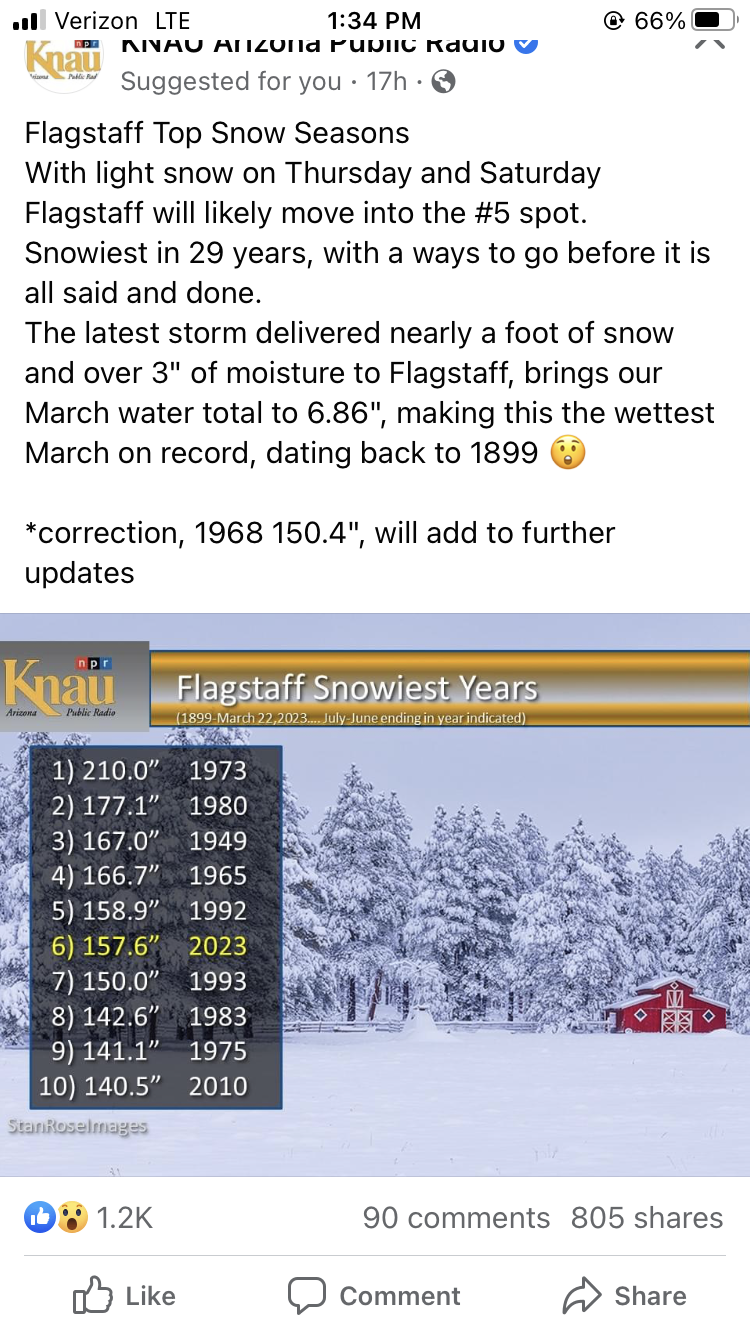
Task: View the 805 shares list
Action: pos(646,1217)
